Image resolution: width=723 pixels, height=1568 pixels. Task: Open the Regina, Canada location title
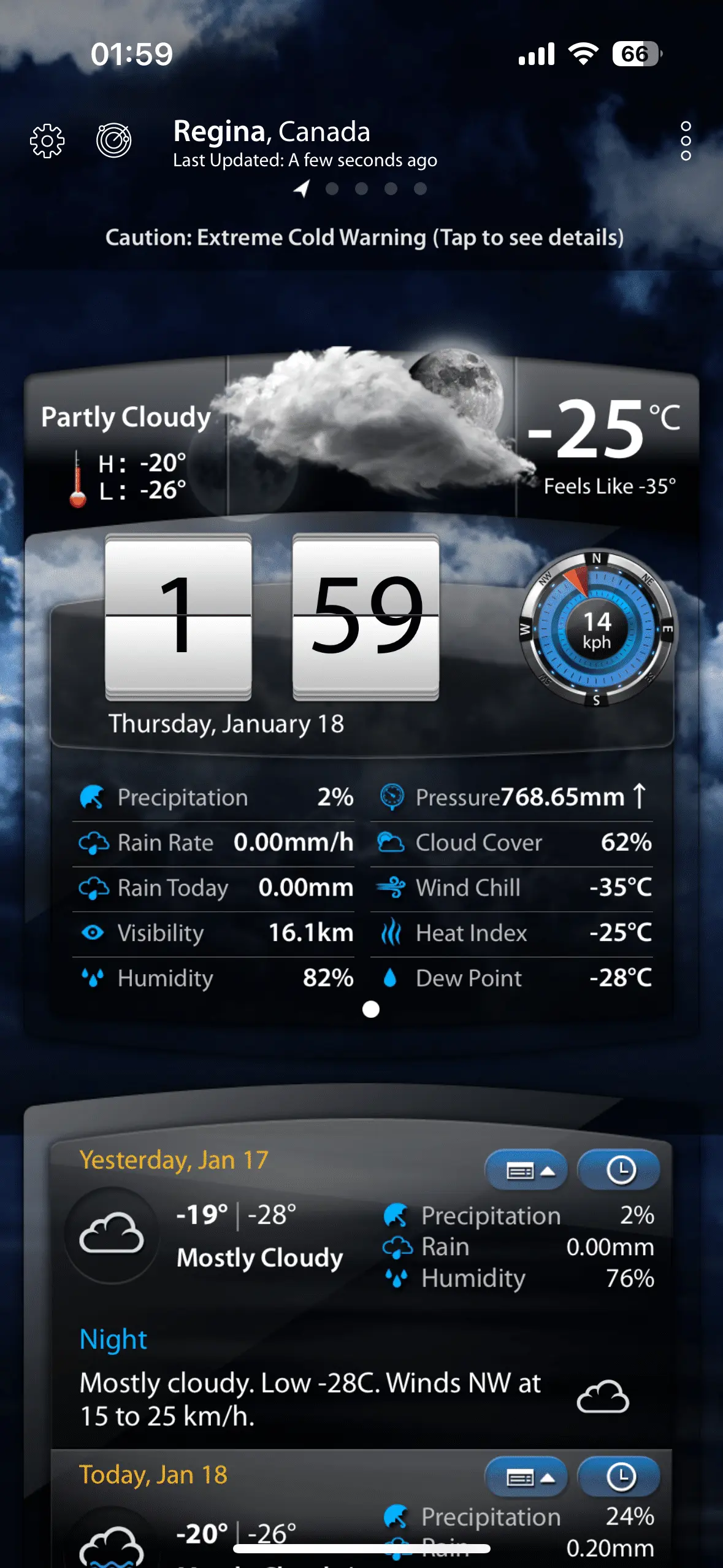(272, 131)
